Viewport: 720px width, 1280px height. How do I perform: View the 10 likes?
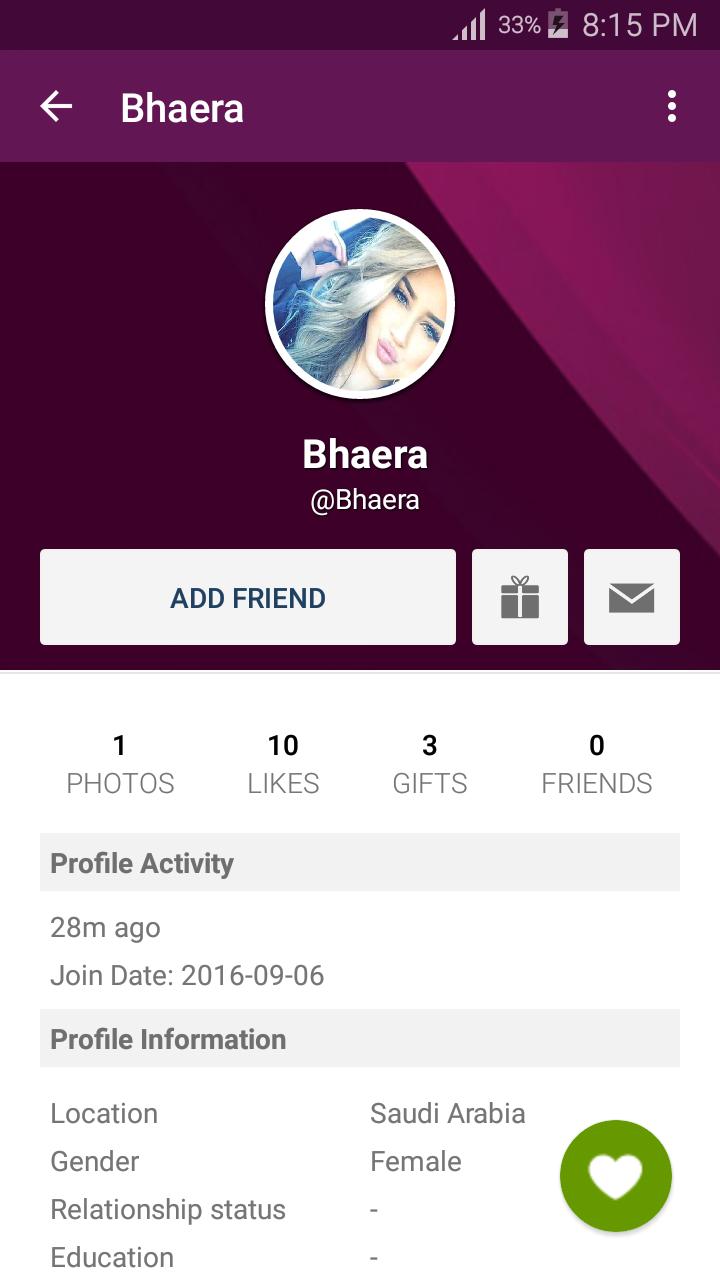pos(283,764)
